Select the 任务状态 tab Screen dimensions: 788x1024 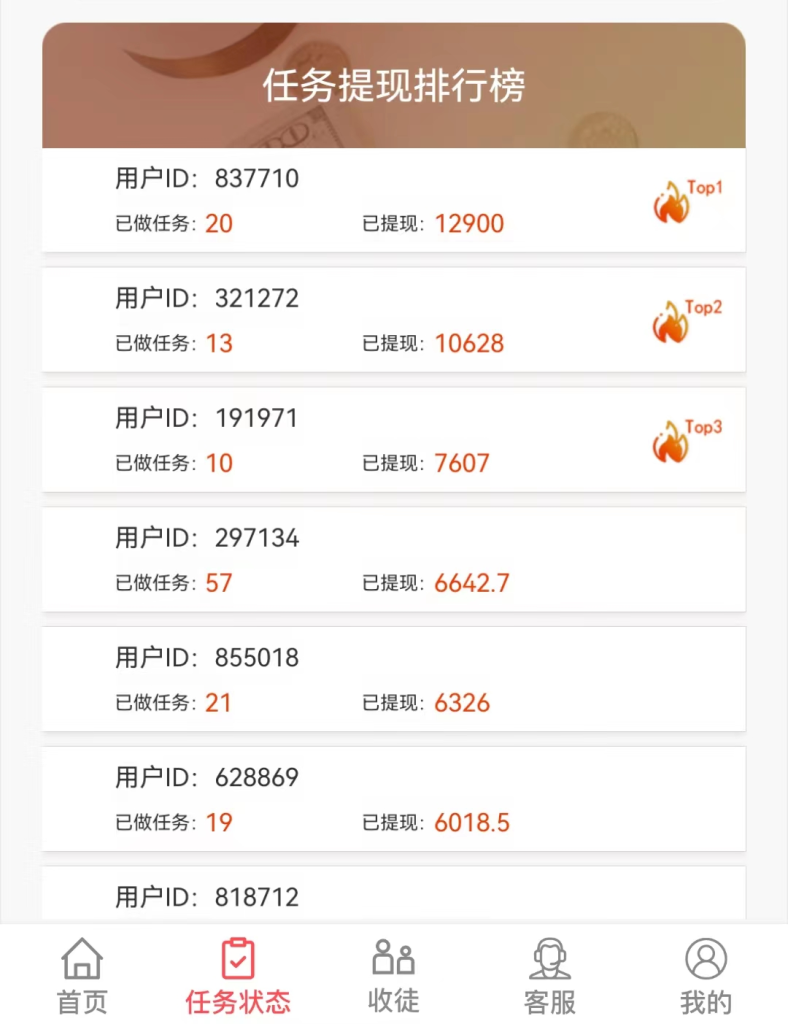[x=238, y=975]
